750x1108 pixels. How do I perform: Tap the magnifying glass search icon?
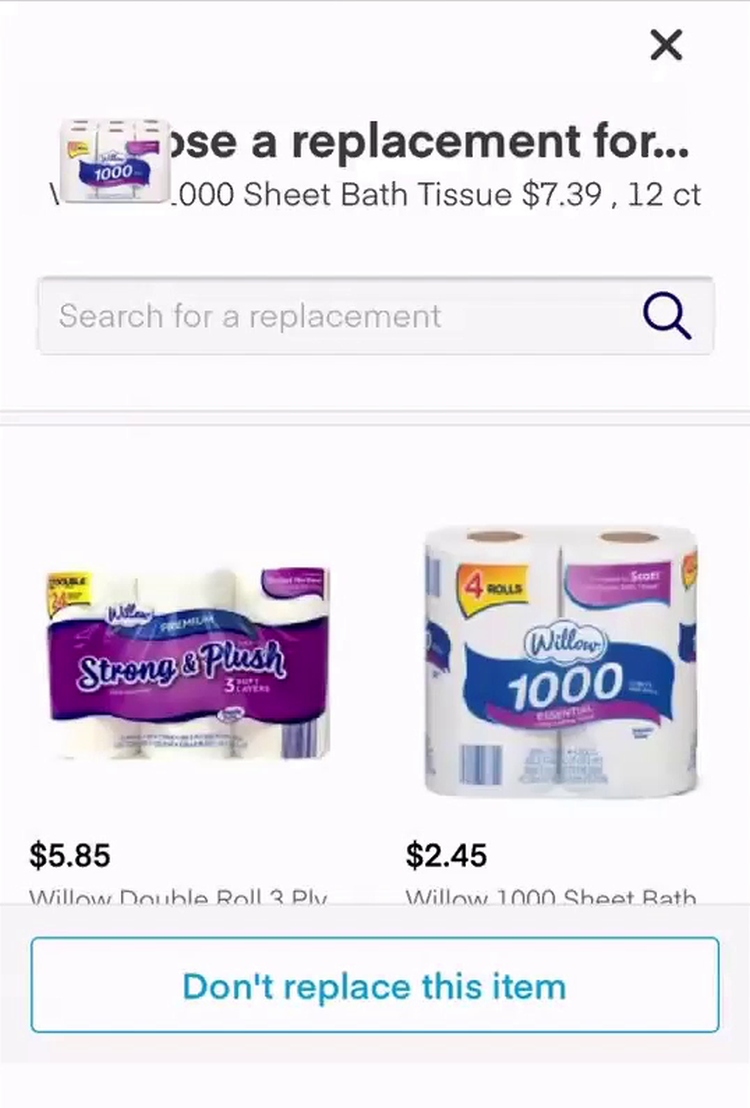(666, 316)
